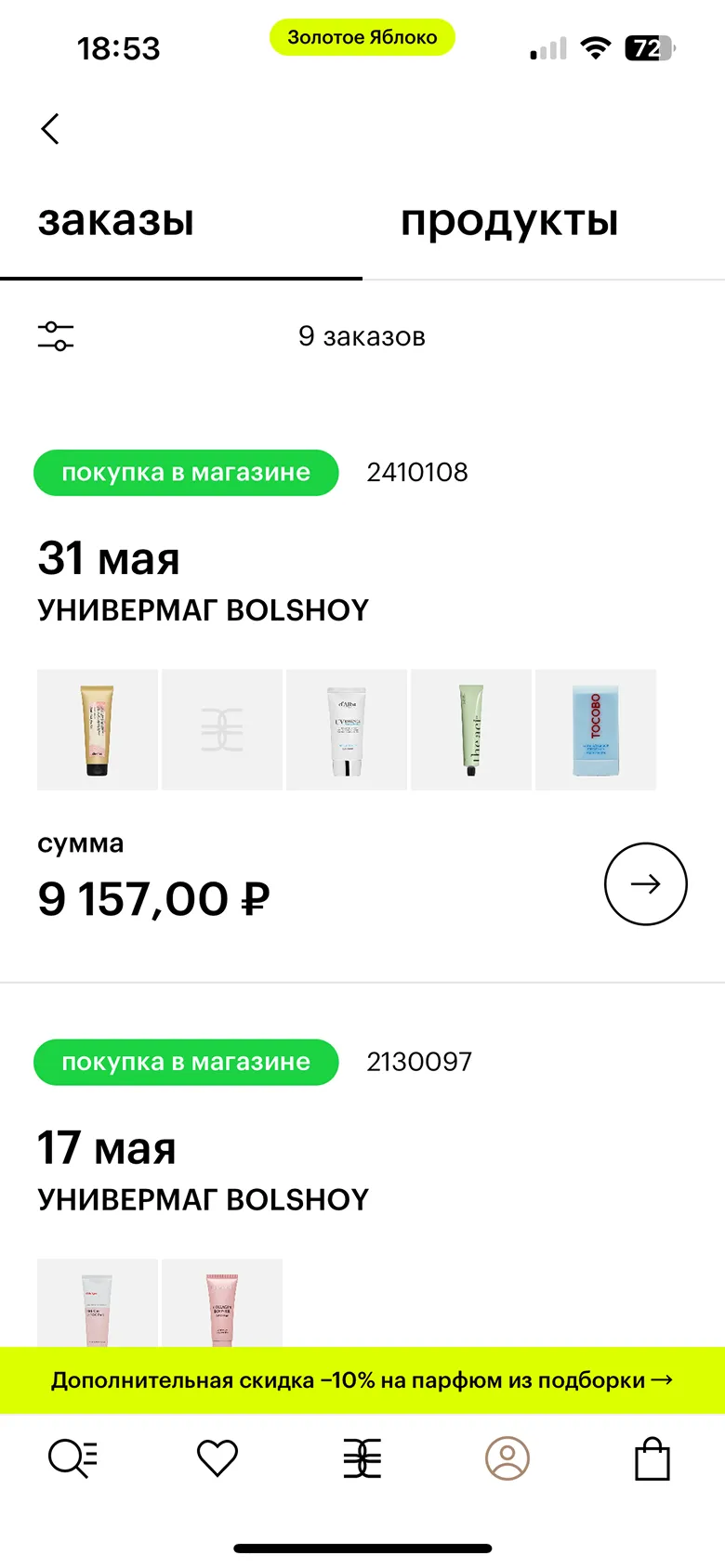The height and width of the screenshot is (1568, 725).
Task: Open the Золотое Яблоко home logo tab
Action: point(362,1458)
